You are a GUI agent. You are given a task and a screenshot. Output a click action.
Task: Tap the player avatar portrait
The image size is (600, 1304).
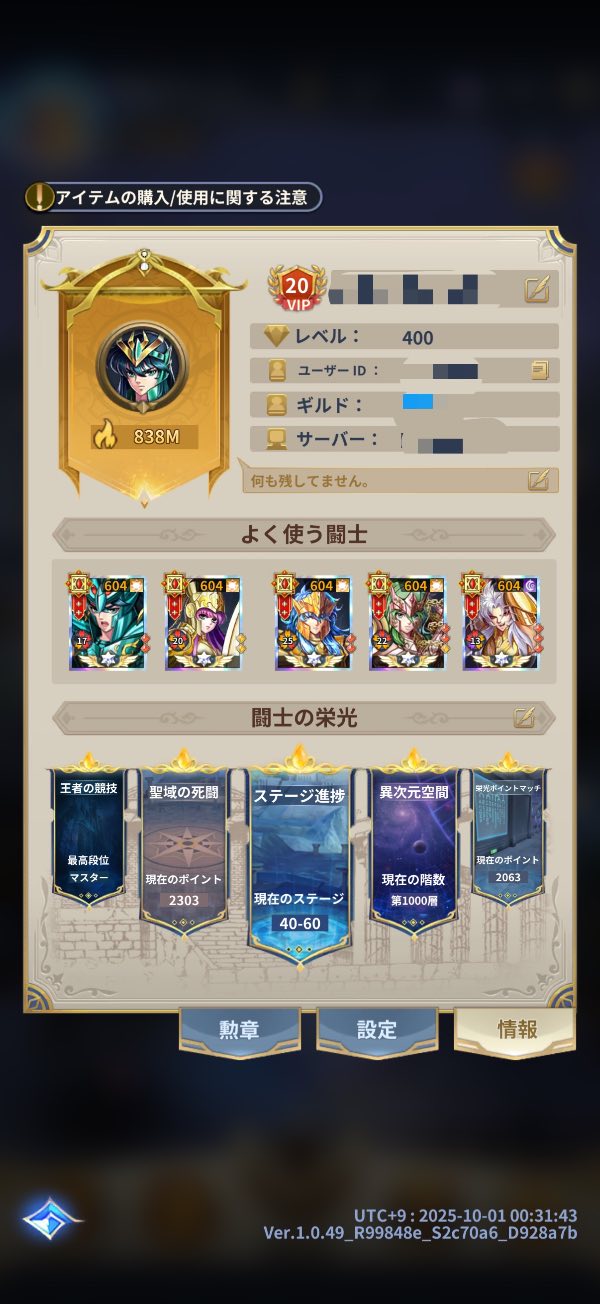tap(142, 366)
